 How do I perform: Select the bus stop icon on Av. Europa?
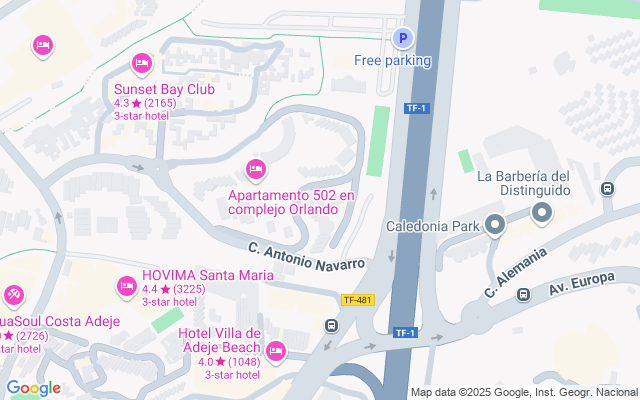click(x=523, y=295)
